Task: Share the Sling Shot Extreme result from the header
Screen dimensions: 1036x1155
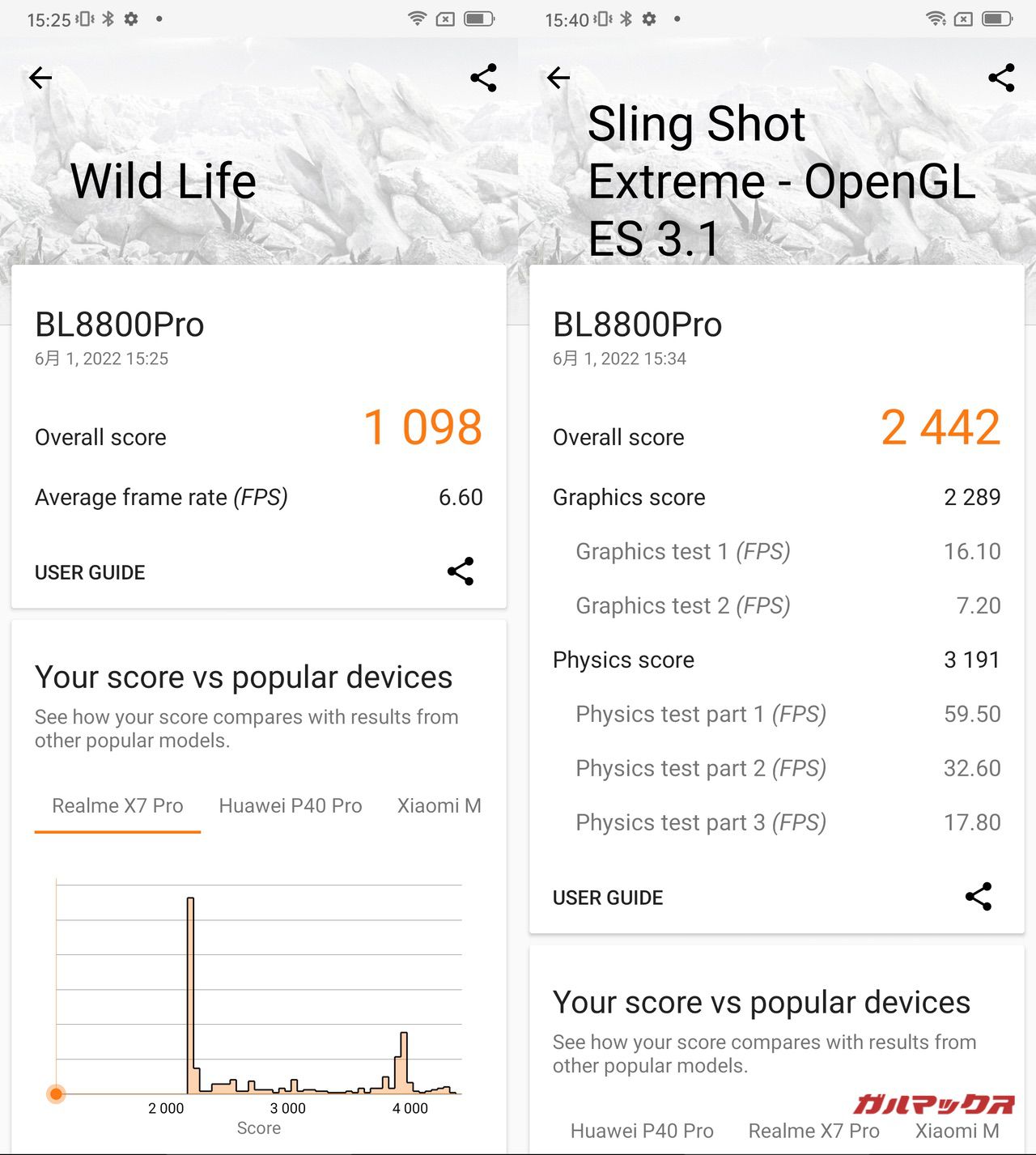Action: [1001, 78]
